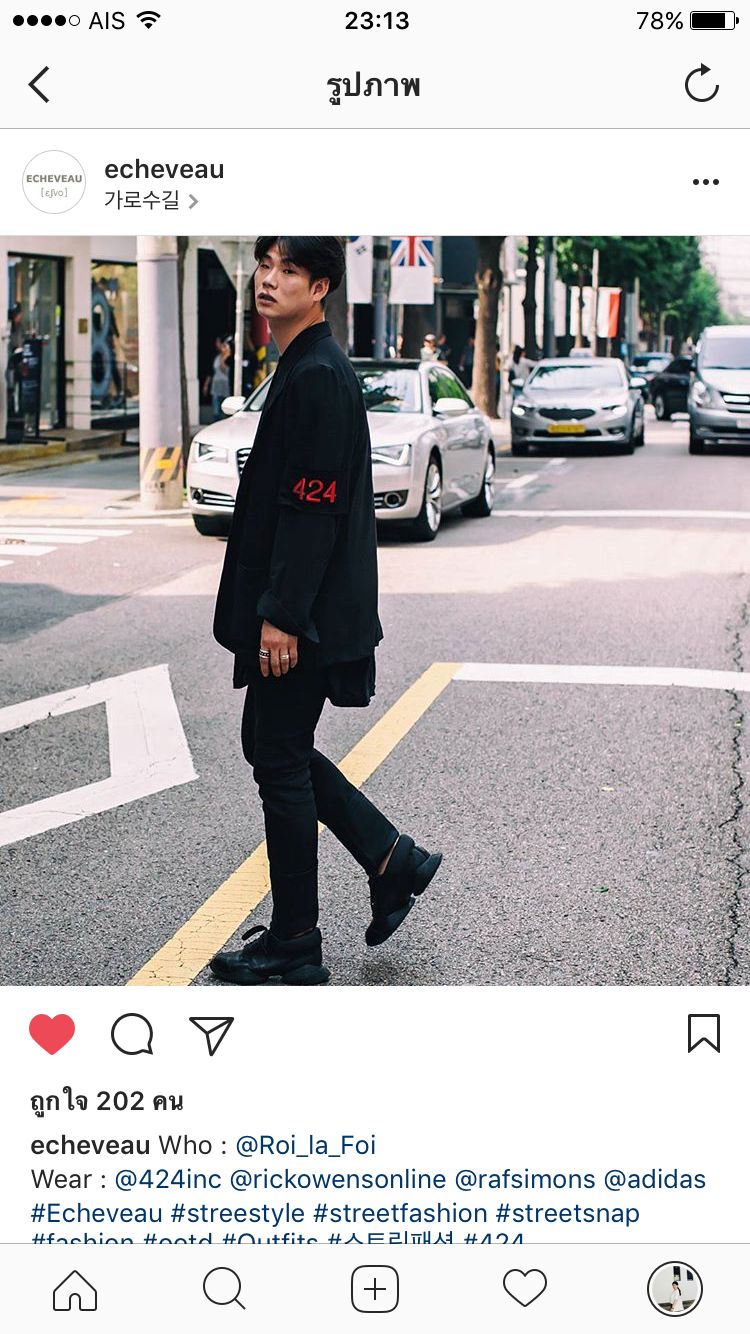750x1334 pixels.
Task: Create a new post with the plus tab
Action: pyautogui.click(x=375, y=1289)
